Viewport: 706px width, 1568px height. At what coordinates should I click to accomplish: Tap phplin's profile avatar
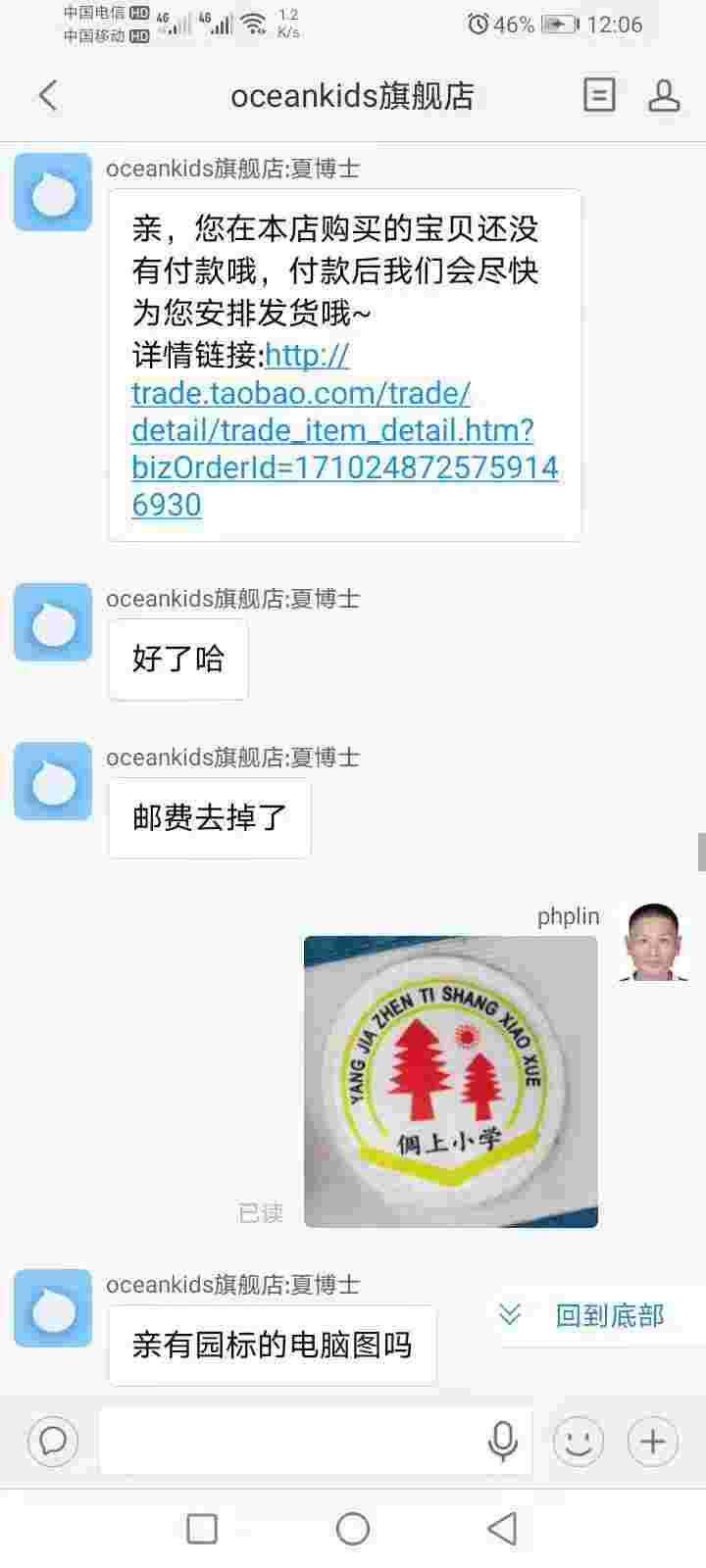coord(653,942)
